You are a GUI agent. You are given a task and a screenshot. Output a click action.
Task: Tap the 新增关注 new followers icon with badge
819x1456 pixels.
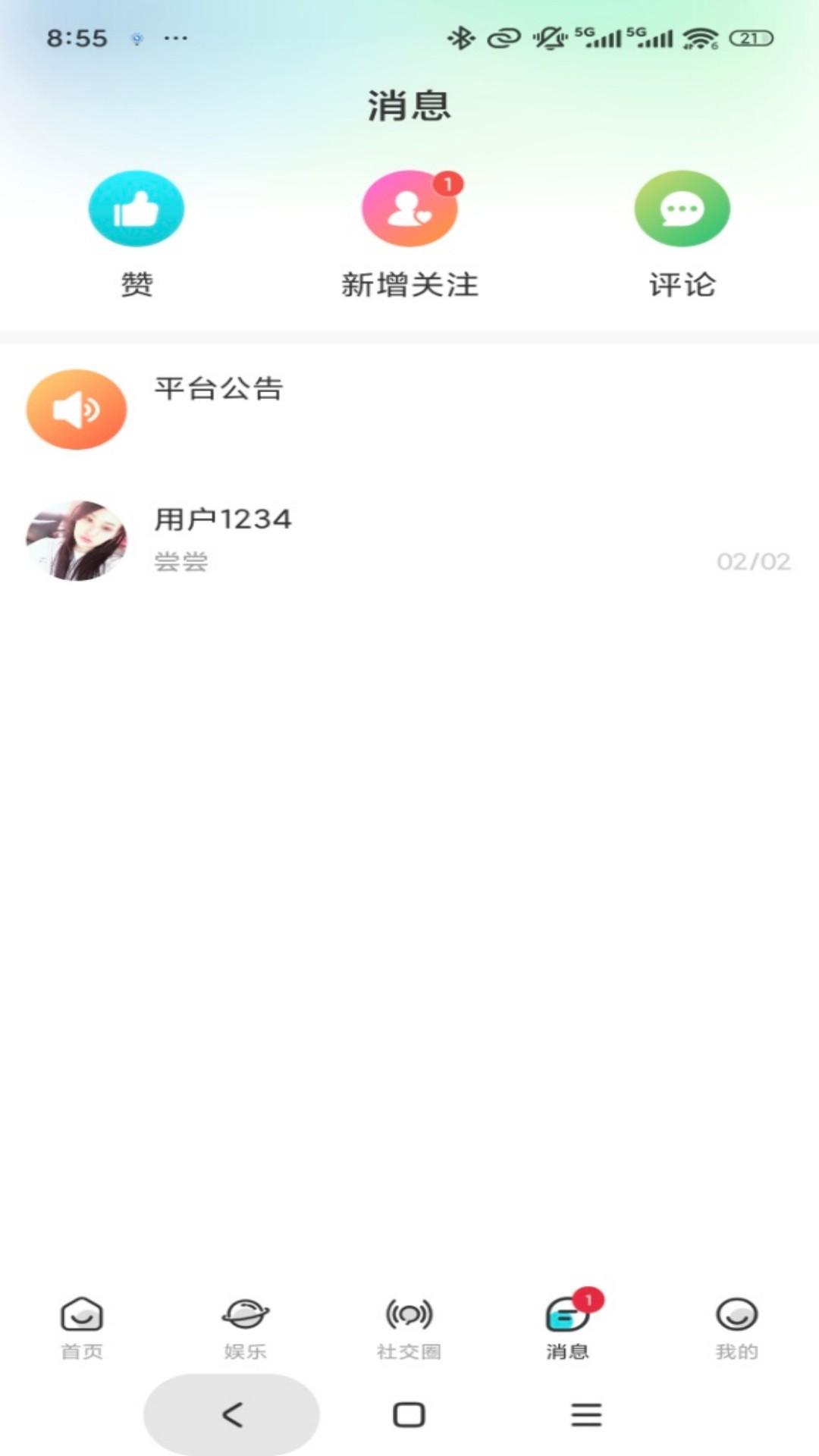point(409,209)
